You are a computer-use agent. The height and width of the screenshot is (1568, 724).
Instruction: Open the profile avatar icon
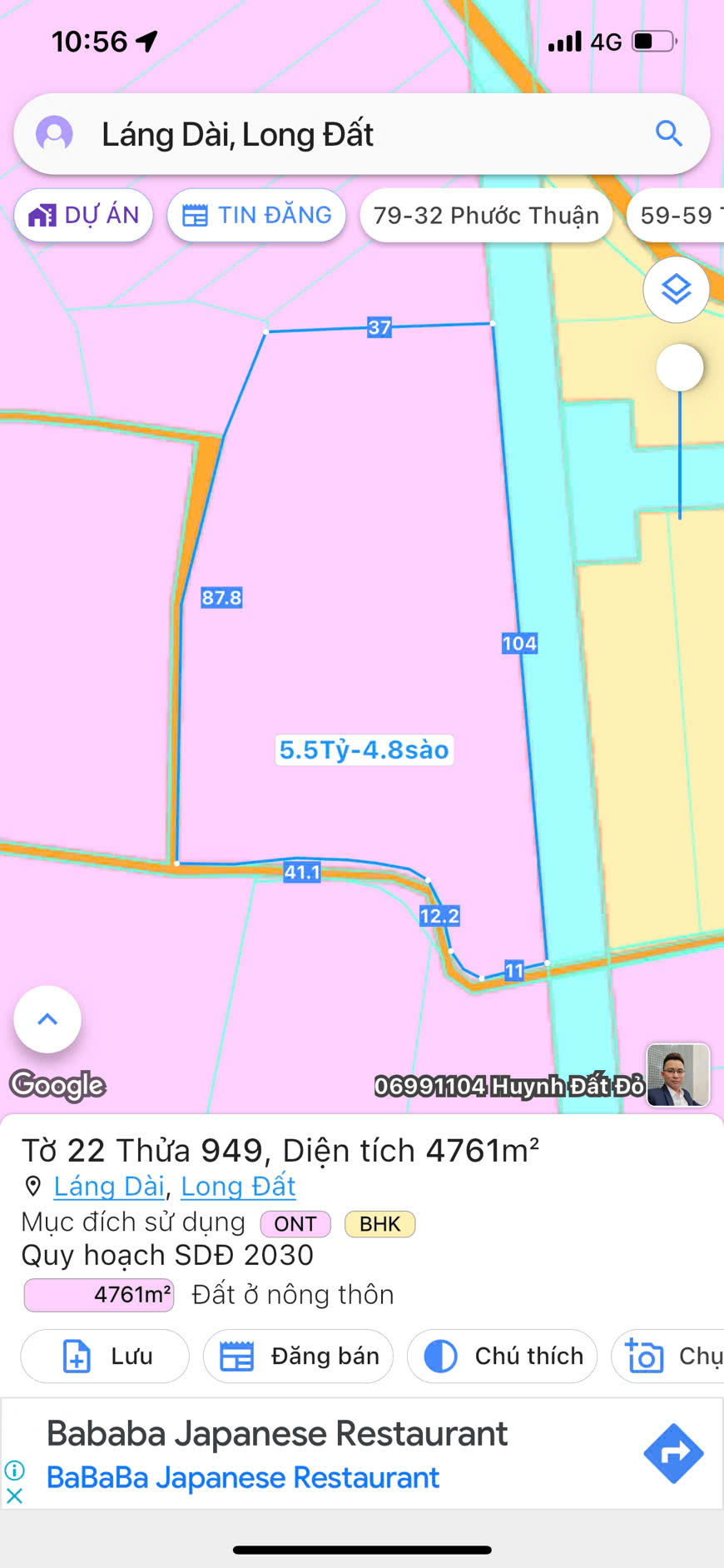pos(55,134)
